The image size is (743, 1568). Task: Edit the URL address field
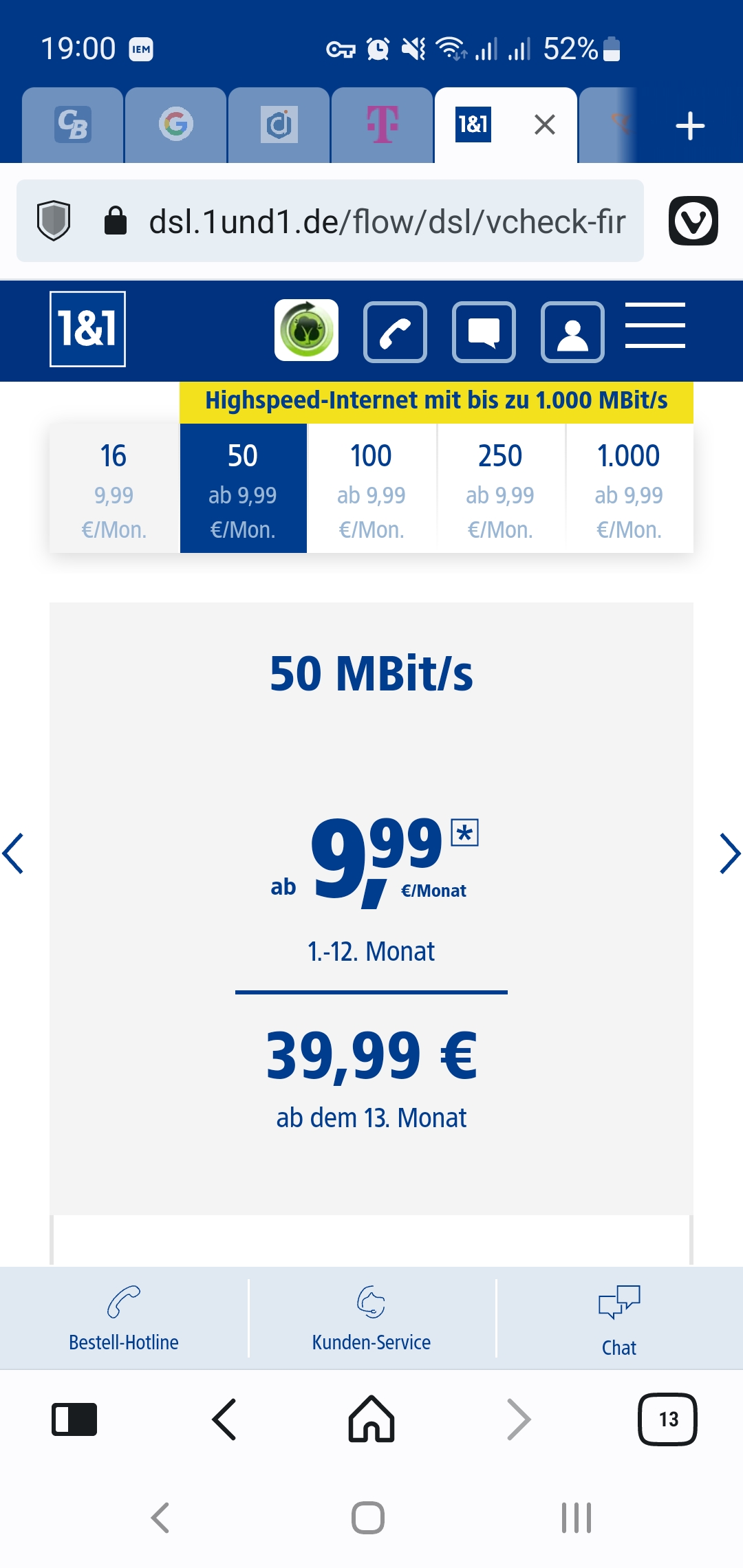pyautogui.click(x=385, y=221)
